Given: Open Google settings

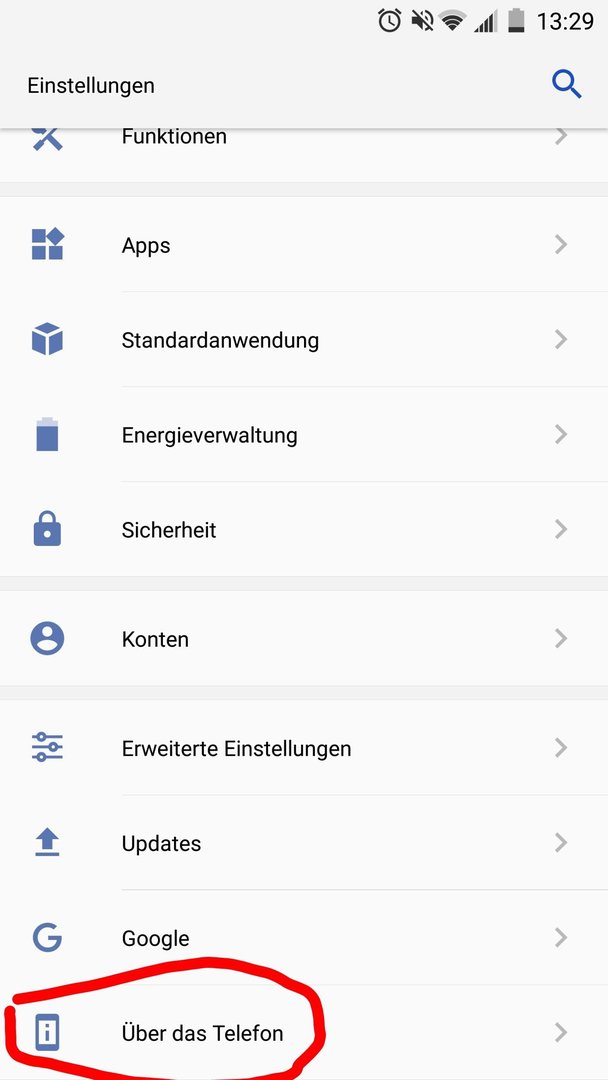Looking at the screenshot, I should pos(304,938).
